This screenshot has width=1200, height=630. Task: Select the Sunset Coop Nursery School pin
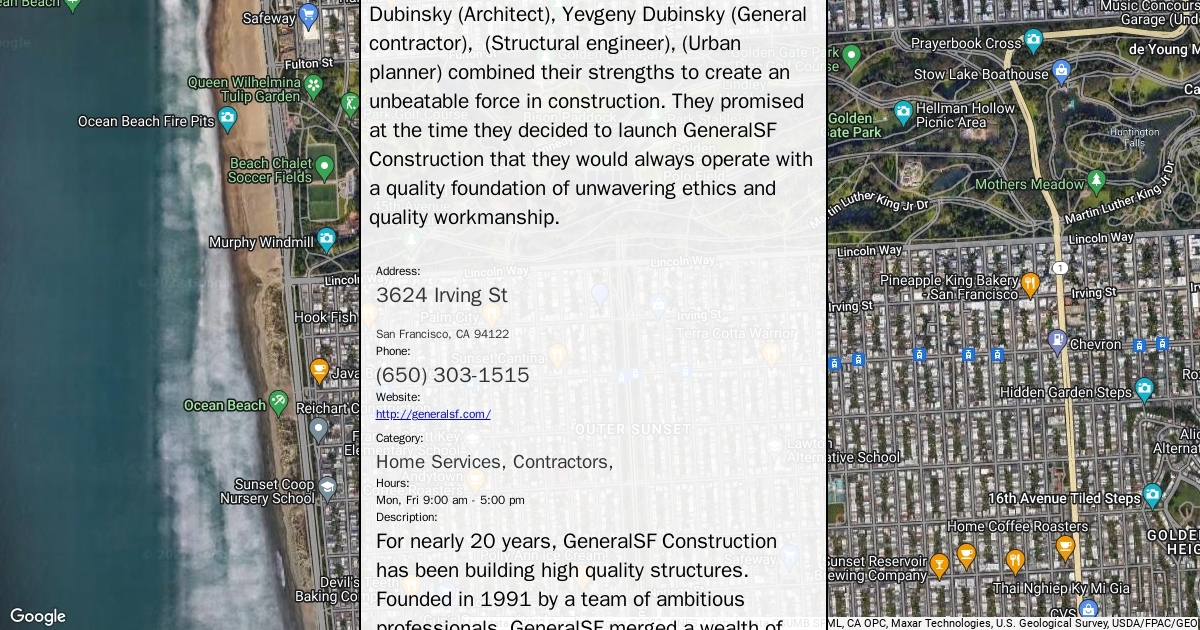tap(328, 489)
